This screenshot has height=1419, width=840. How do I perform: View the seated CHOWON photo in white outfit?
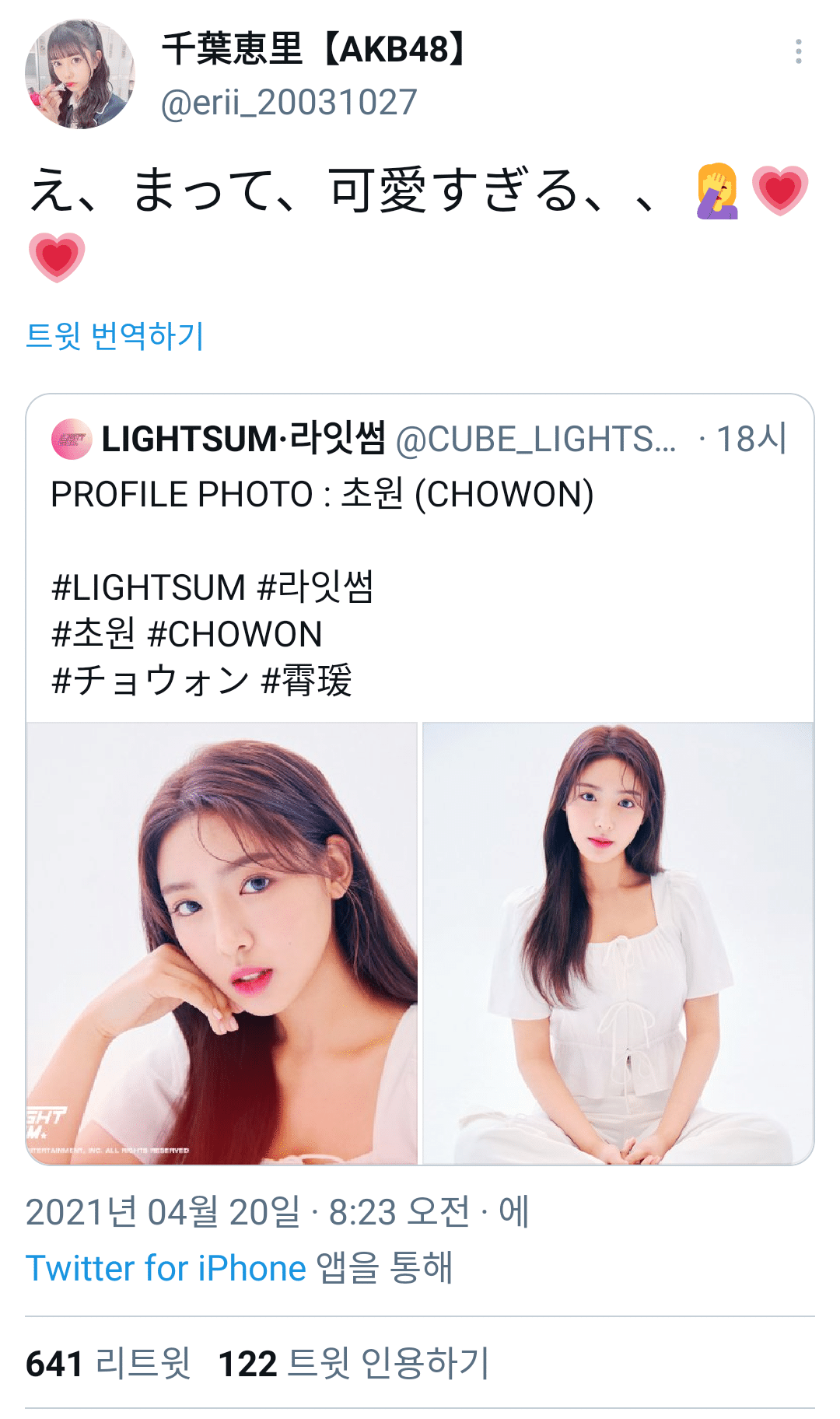click(x=618, y=943)
